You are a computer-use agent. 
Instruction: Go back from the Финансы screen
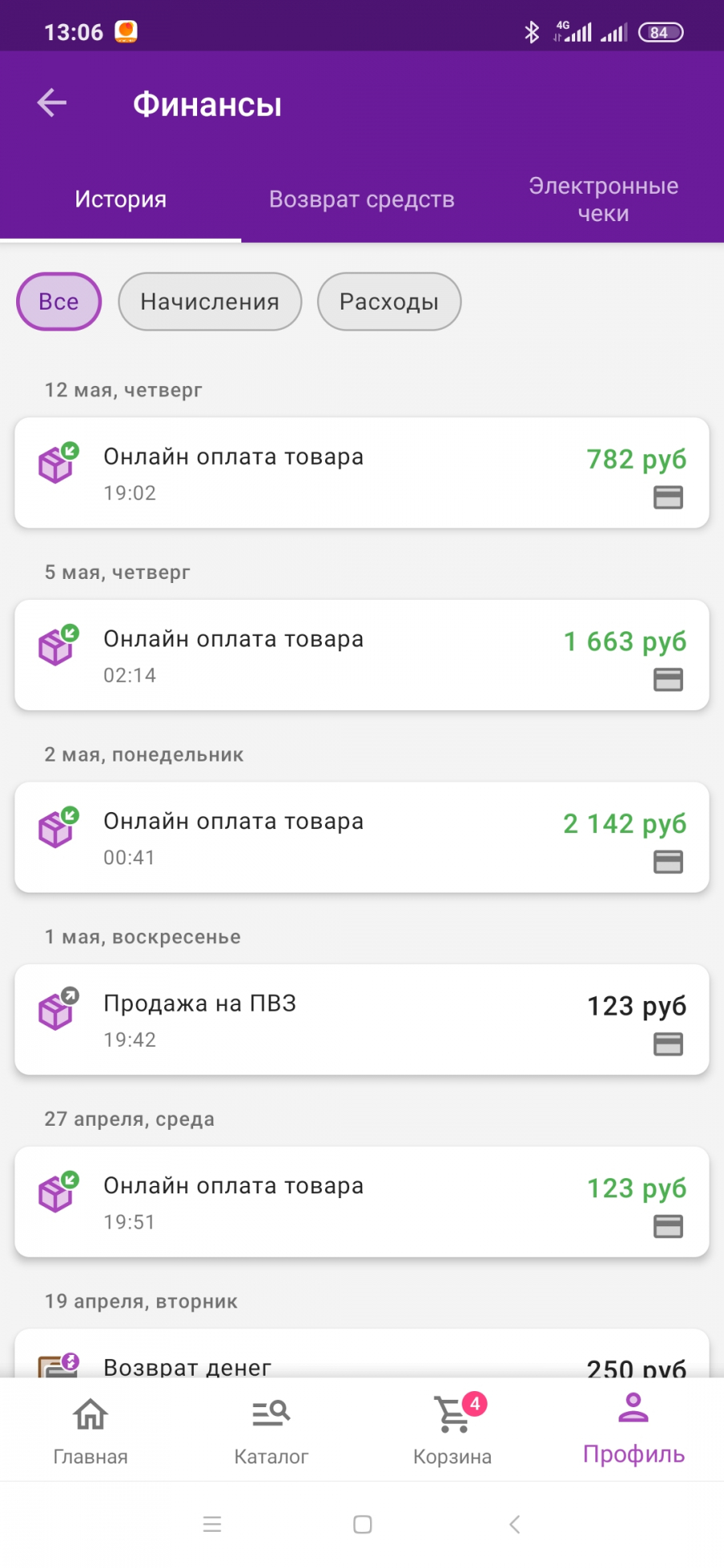point(52,103)
